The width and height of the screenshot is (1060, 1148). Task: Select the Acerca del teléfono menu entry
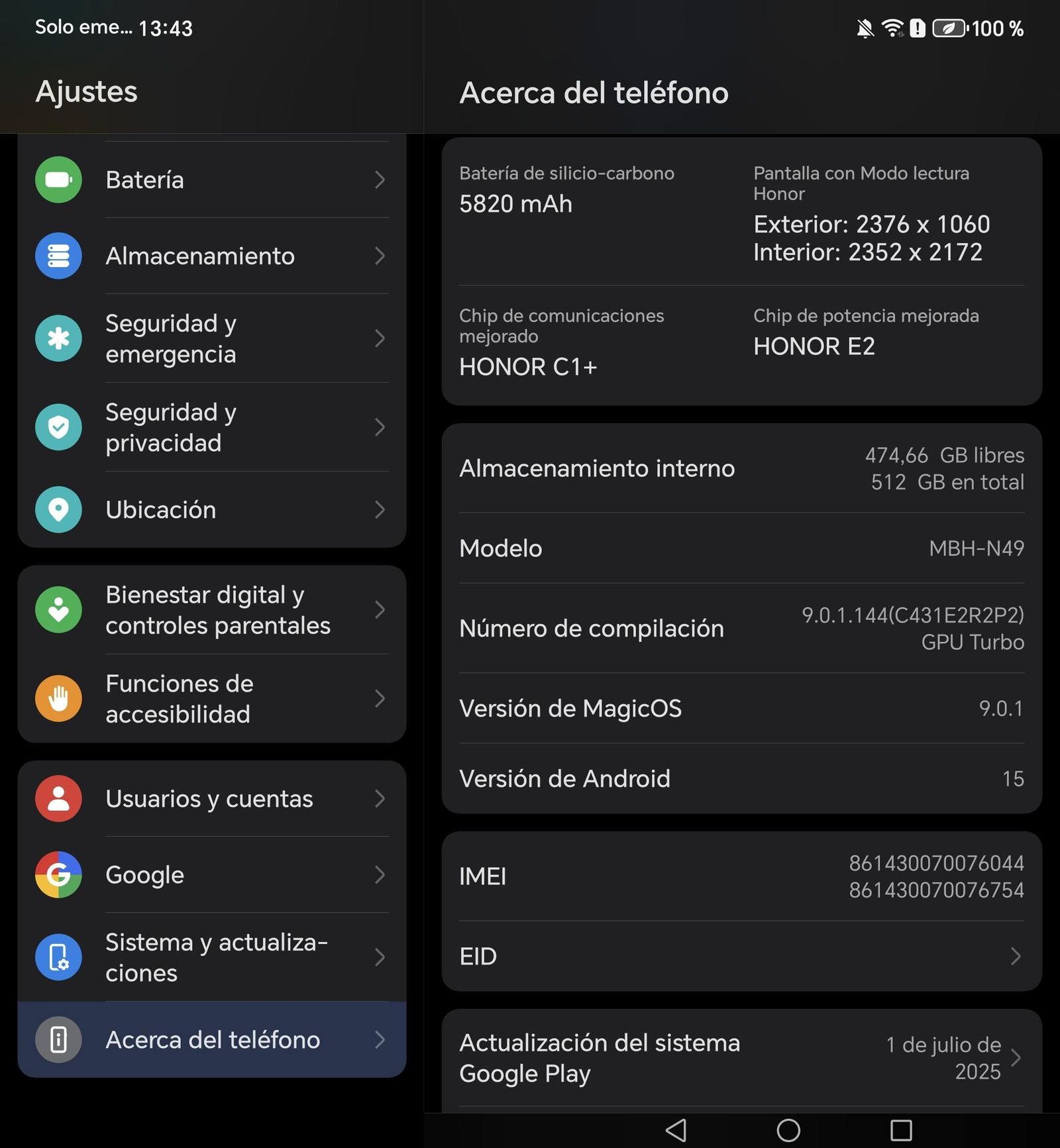(x=212, y=1040)
